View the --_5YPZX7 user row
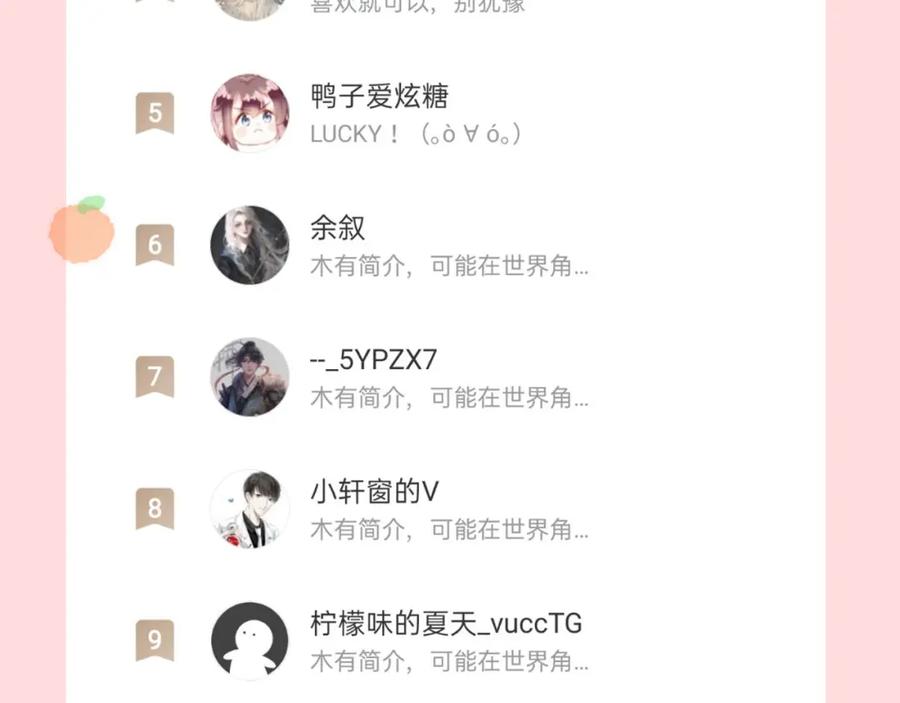Viewport: 900px width, 703px height. coord(445,377)
